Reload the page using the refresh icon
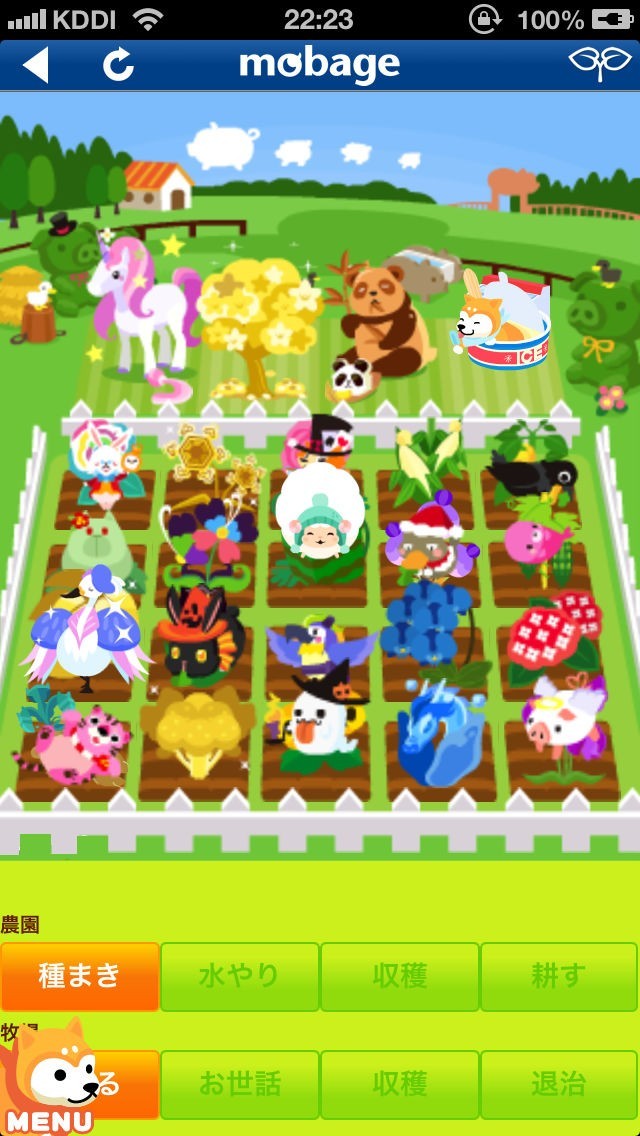 click(118, 65)
